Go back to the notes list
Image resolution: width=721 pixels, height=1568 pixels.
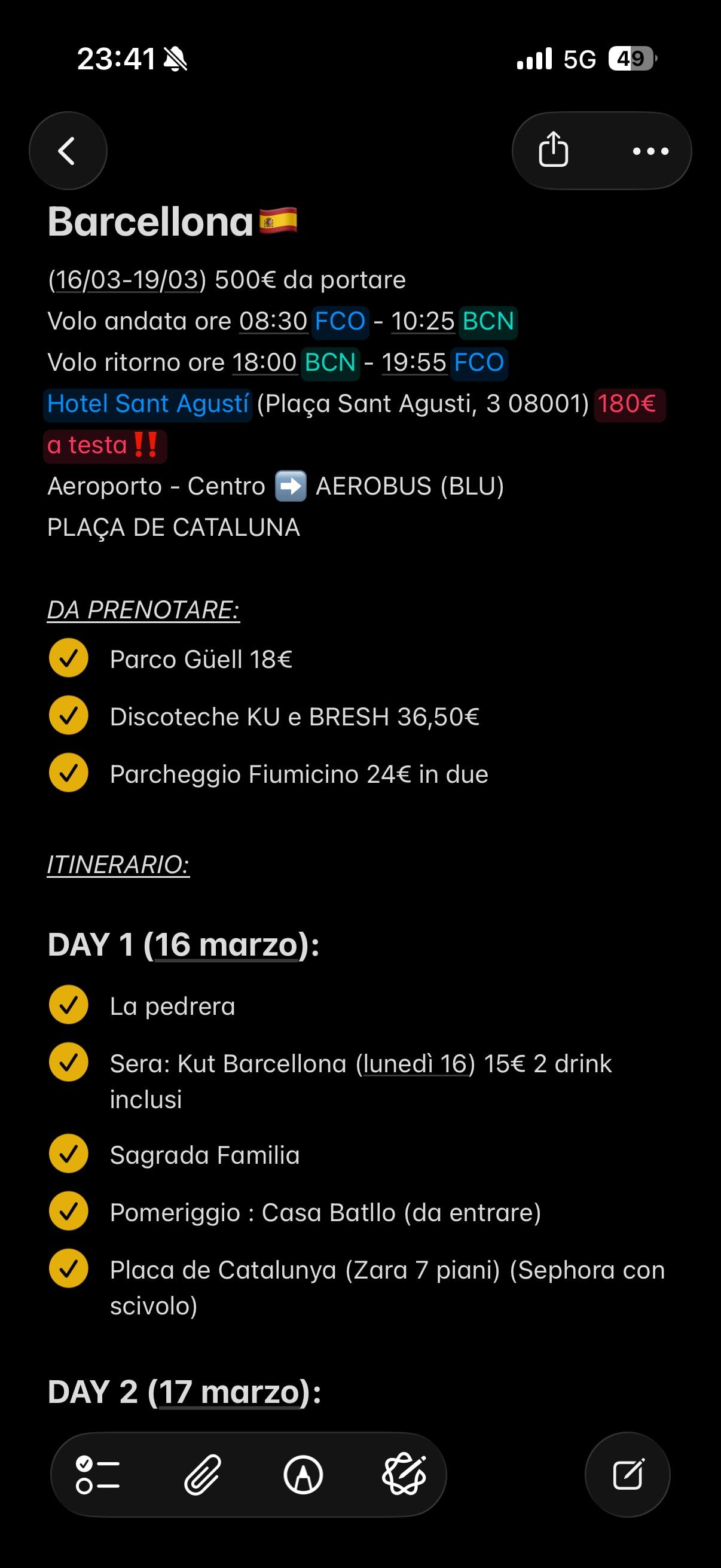(68, 150)
